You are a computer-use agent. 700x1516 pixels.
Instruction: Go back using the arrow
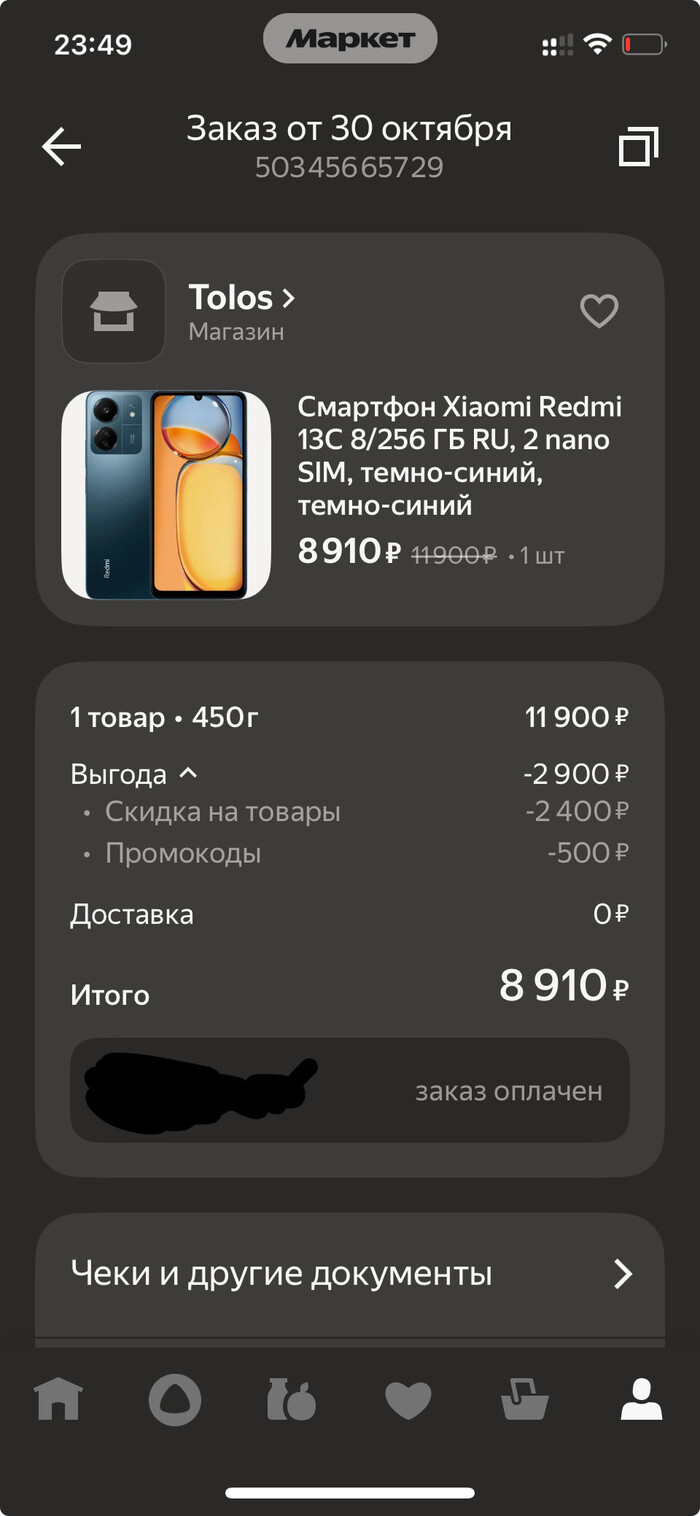61,147
